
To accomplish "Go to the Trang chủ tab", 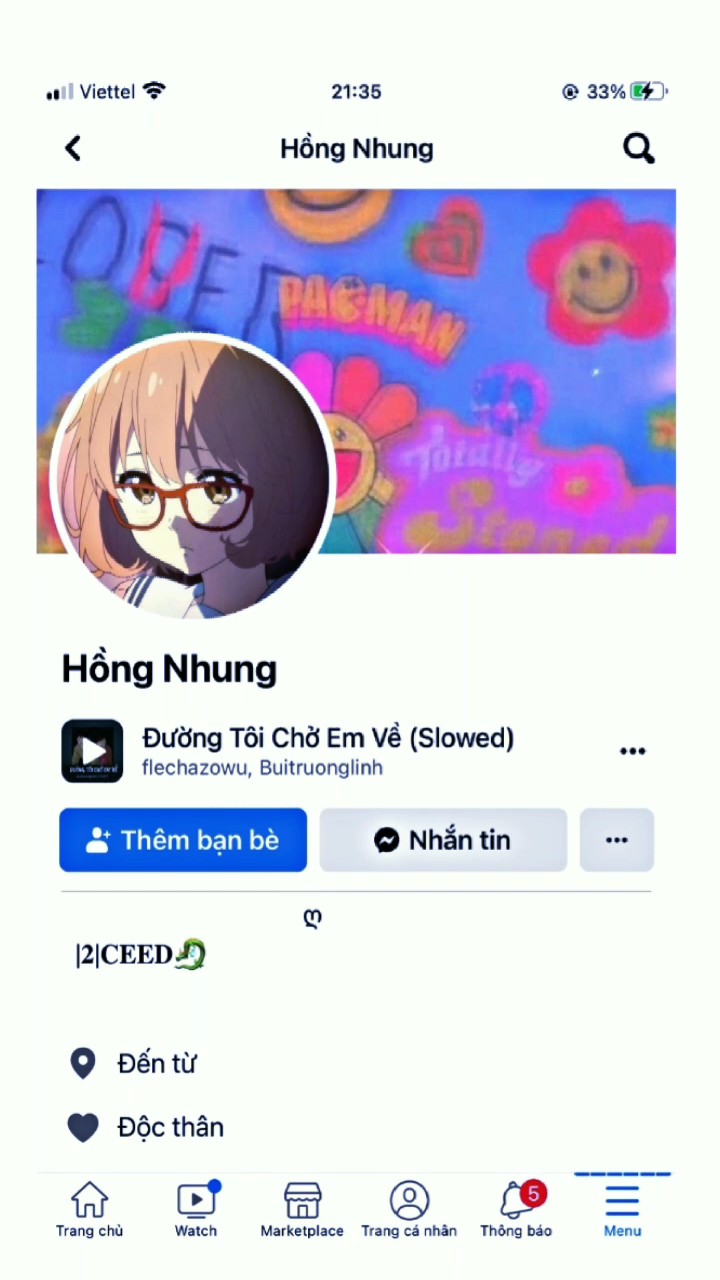I will click(89, 1210).
